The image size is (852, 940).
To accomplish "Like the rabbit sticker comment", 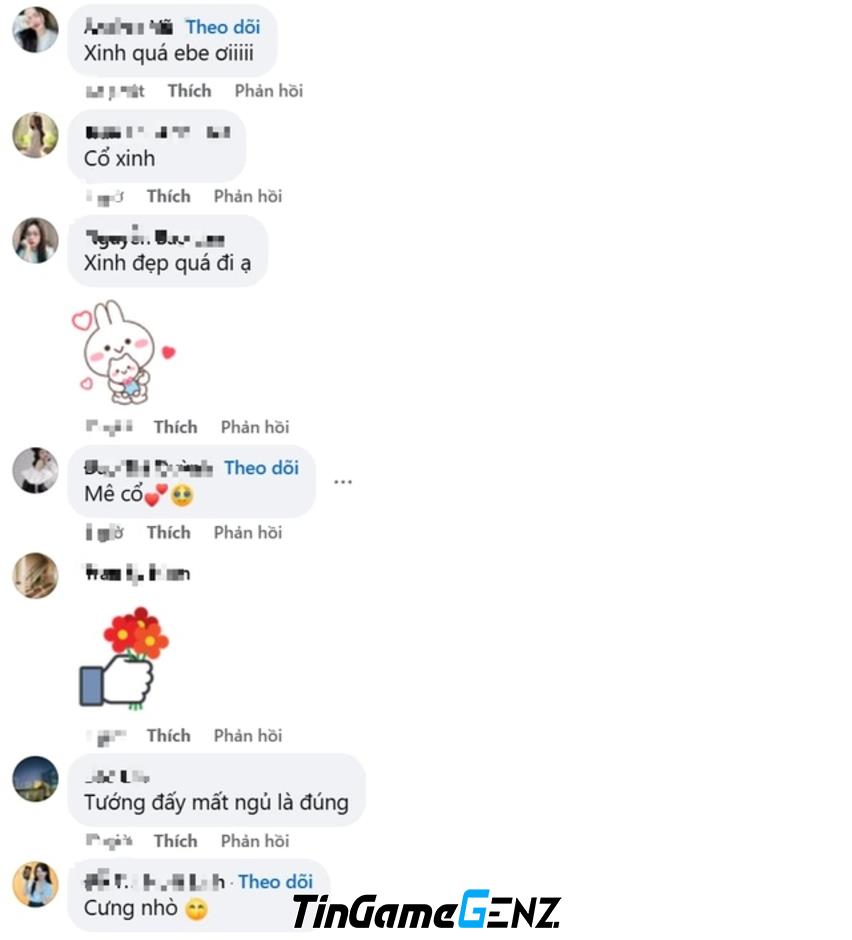I will pos(175,427).
